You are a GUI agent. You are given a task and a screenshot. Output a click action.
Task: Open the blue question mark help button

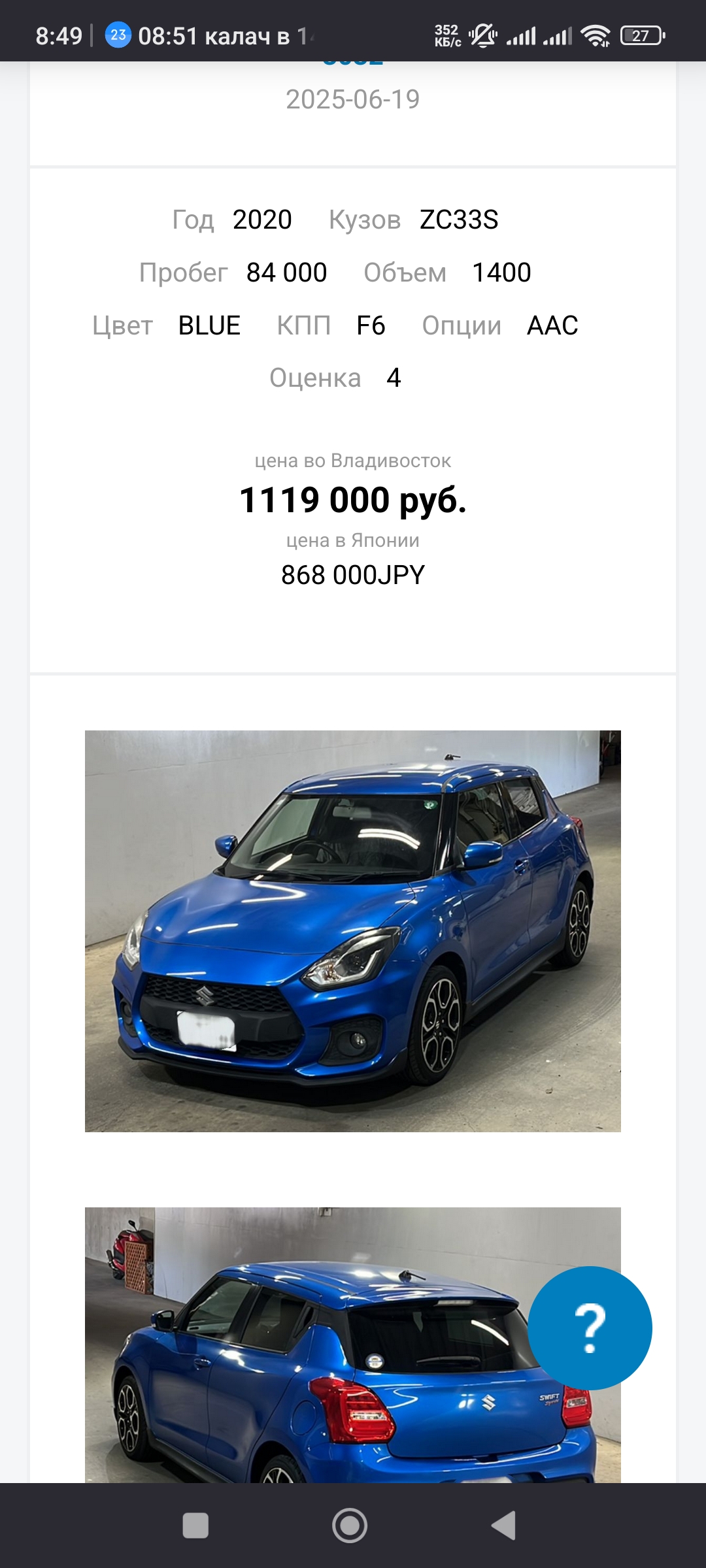(x=590, y=1328)
